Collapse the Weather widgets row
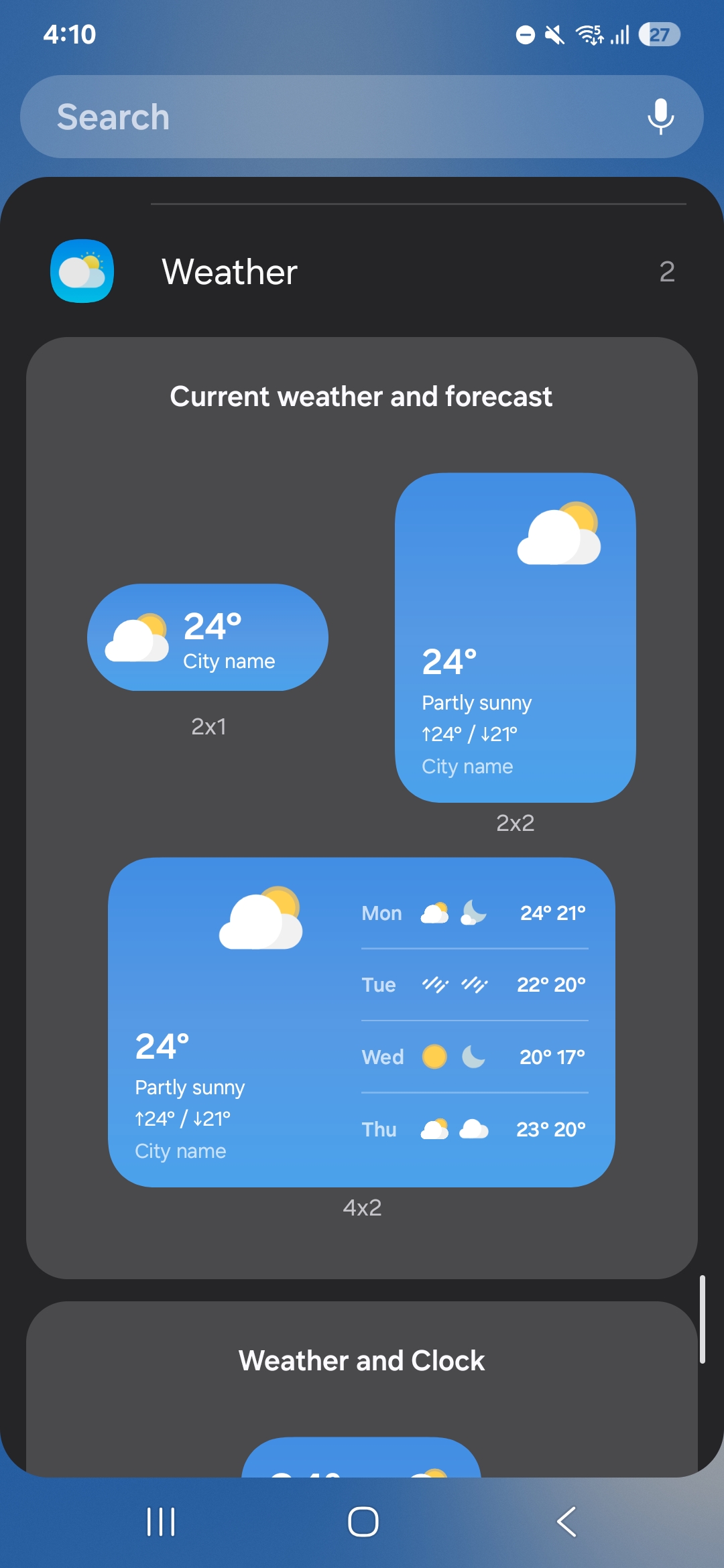Image resolution: width=724 pixels, height=1568 pixels. (362, 271)
